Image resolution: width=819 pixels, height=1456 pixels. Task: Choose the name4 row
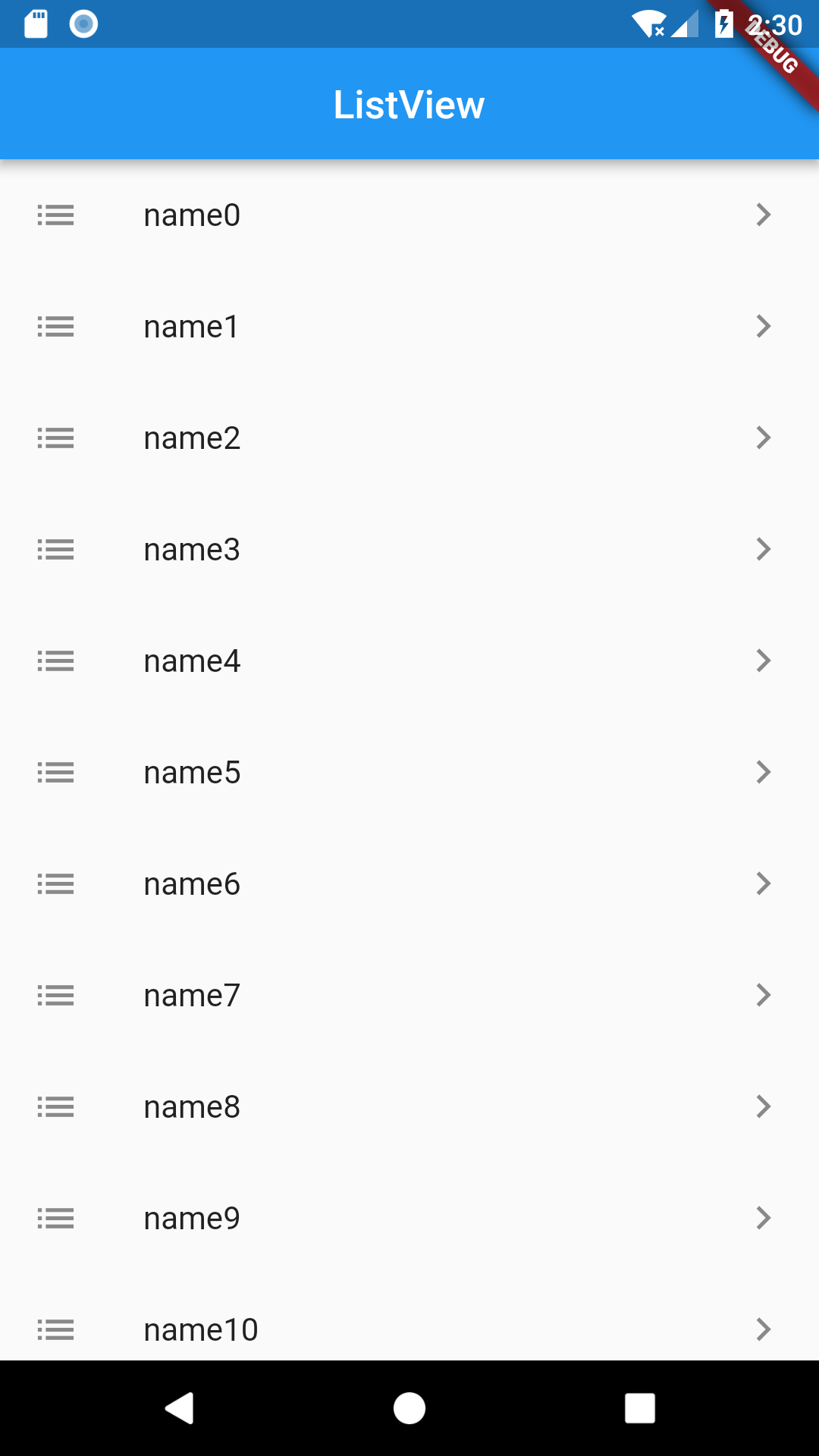coord(409,661)
